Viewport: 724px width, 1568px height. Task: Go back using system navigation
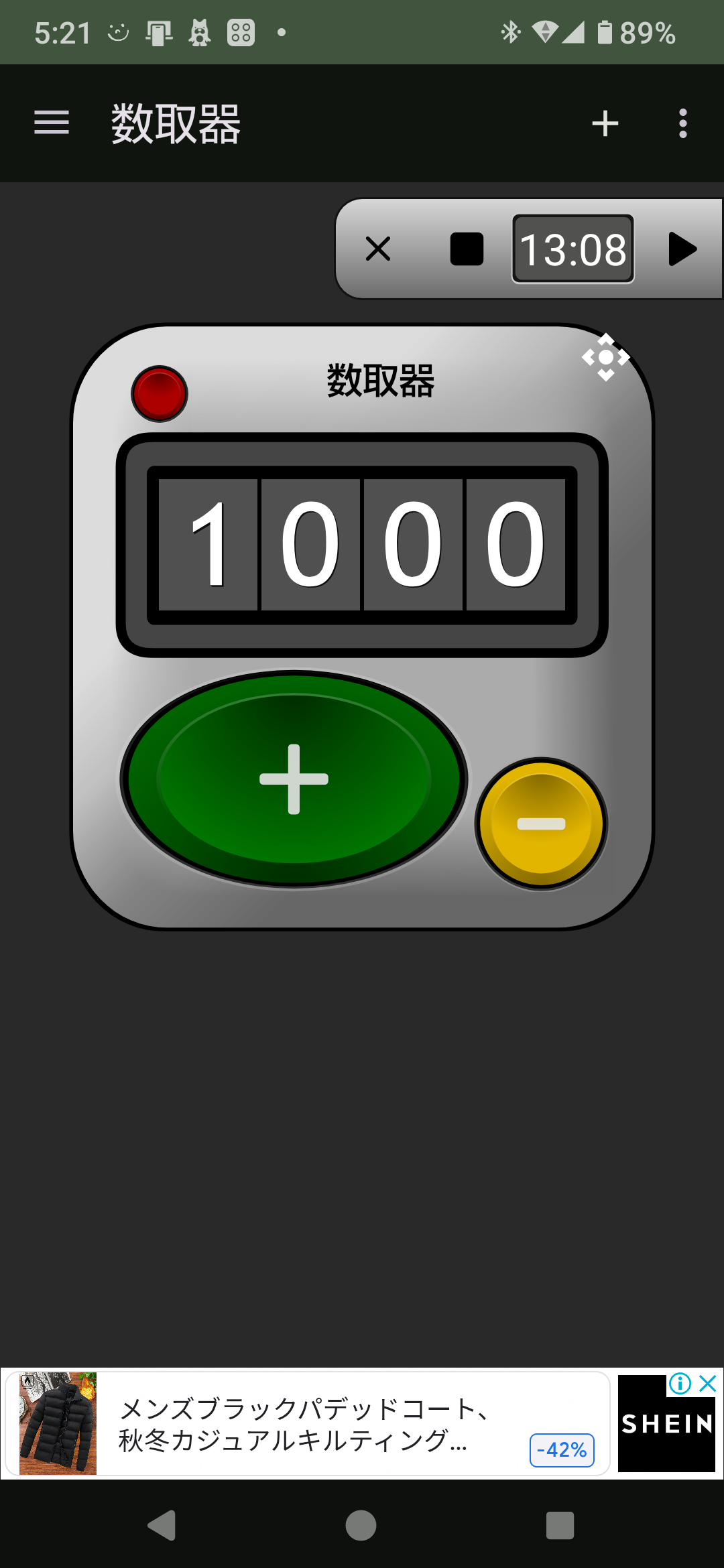pyautogui.click(x=162, y=1526)
